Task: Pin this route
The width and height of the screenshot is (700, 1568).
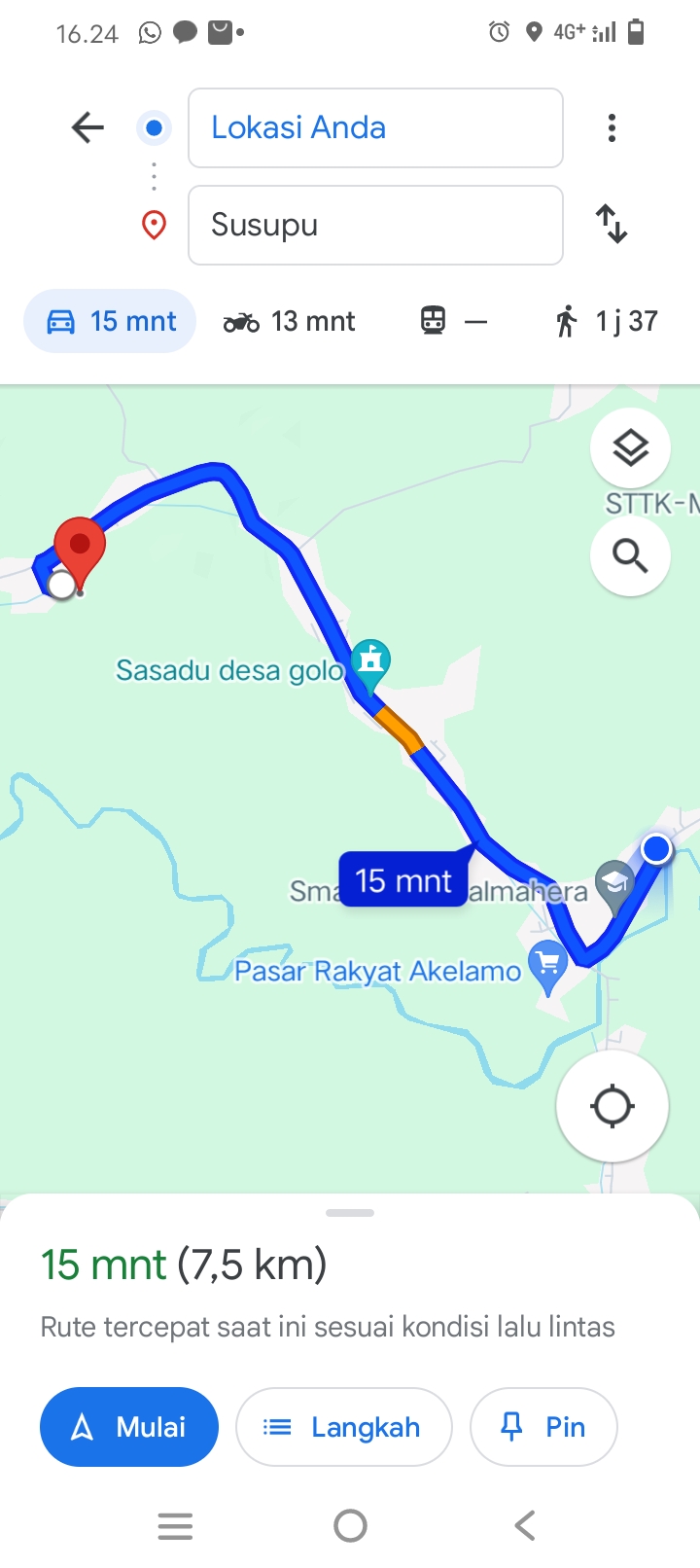Action: 543,1427
